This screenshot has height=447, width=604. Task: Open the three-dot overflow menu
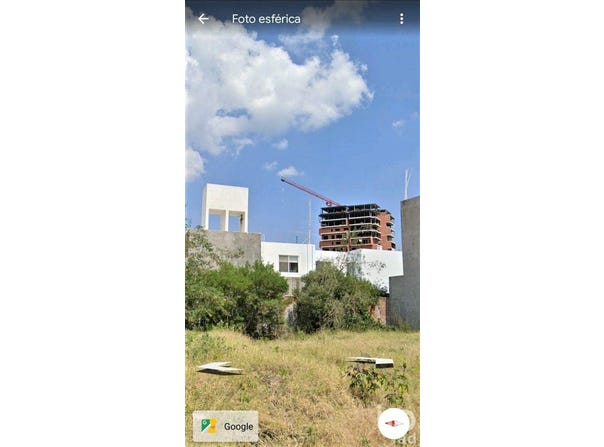(401, 18)
